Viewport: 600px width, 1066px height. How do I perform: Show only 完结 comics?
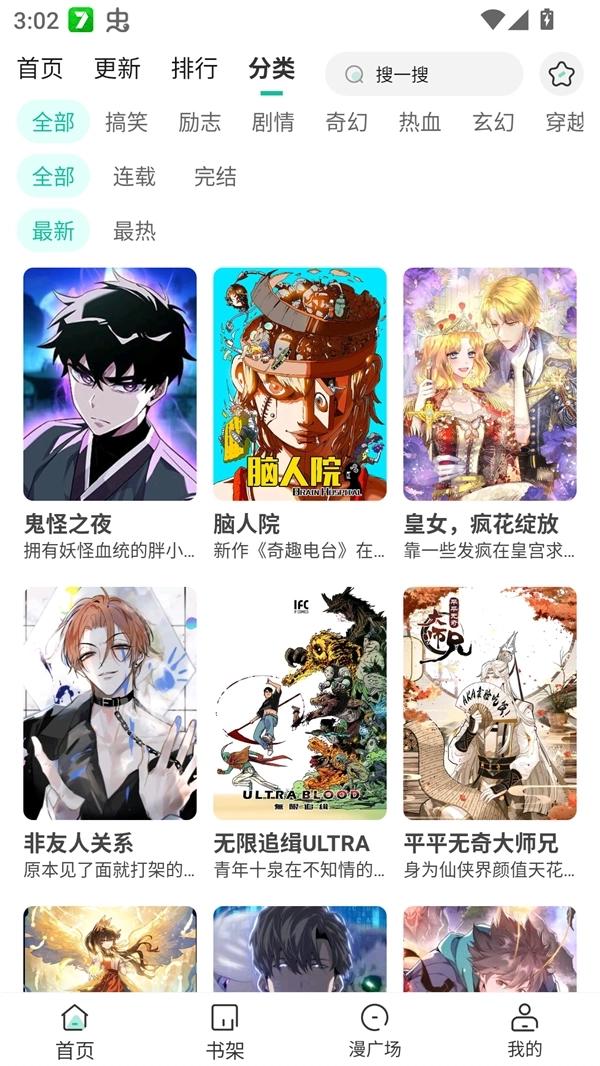215,177
